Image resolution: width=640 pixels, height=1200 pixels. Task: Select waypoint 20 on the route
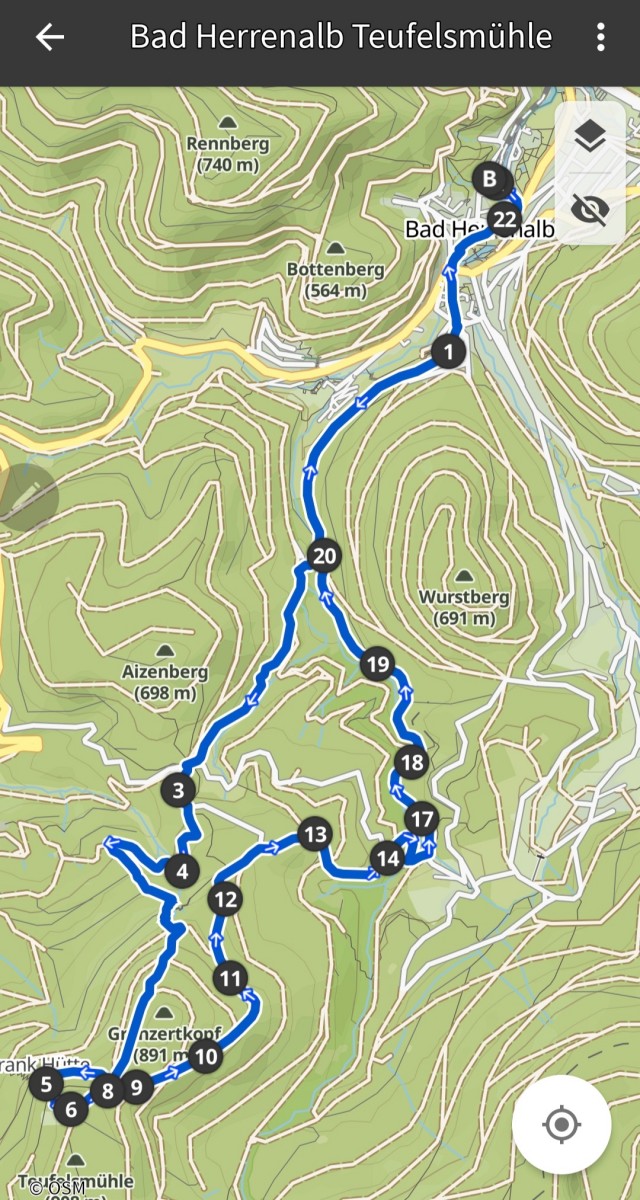(325, 555)
